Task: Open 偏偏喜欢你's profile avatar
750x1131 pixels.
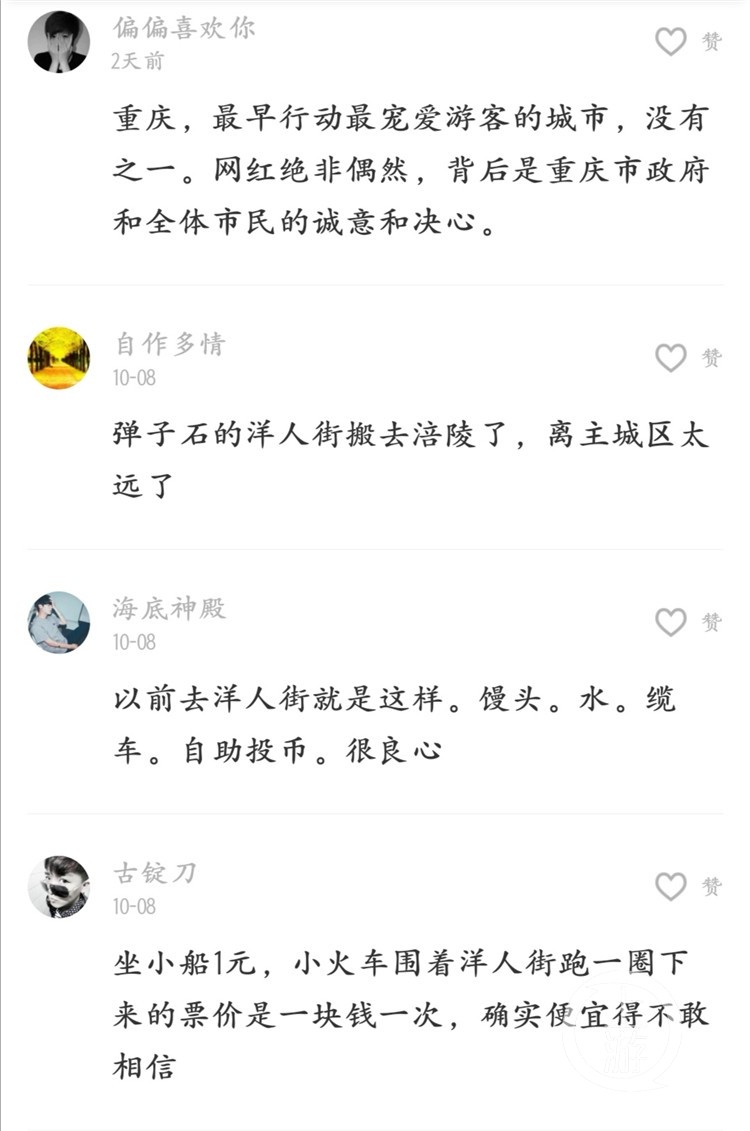Action: point(58,42)
